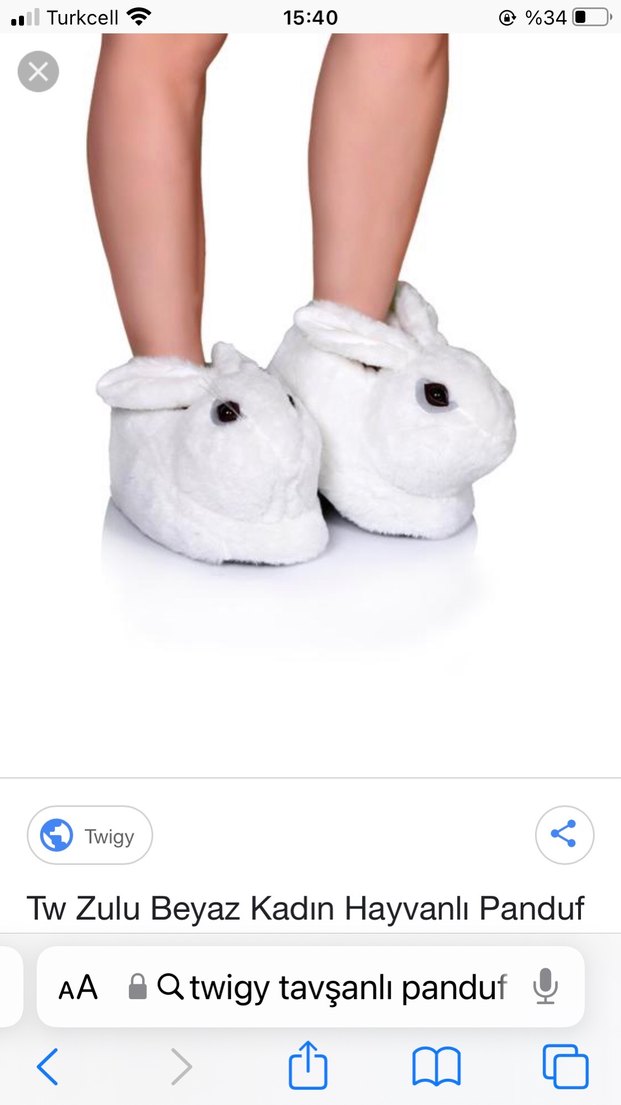Viewport: 621px width, 1105px height.
Task: Open the Twigy source chip
Action: point(90,835)
